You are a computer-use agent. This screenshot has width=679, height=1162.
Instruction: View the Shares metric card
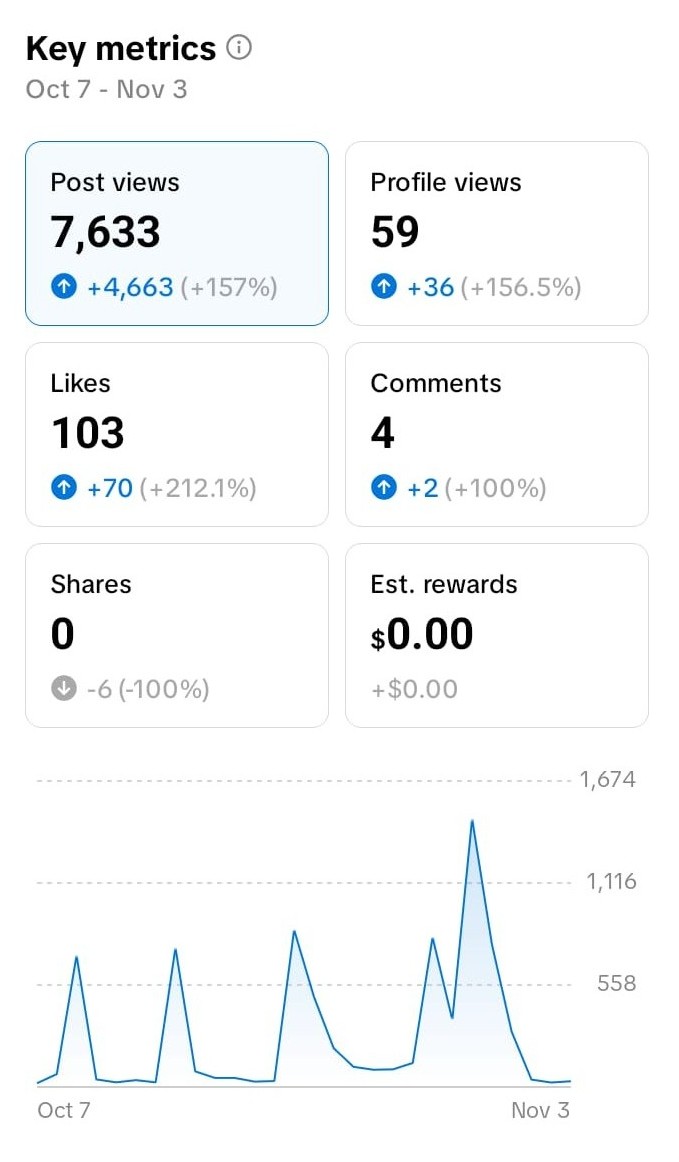point(177,635)
